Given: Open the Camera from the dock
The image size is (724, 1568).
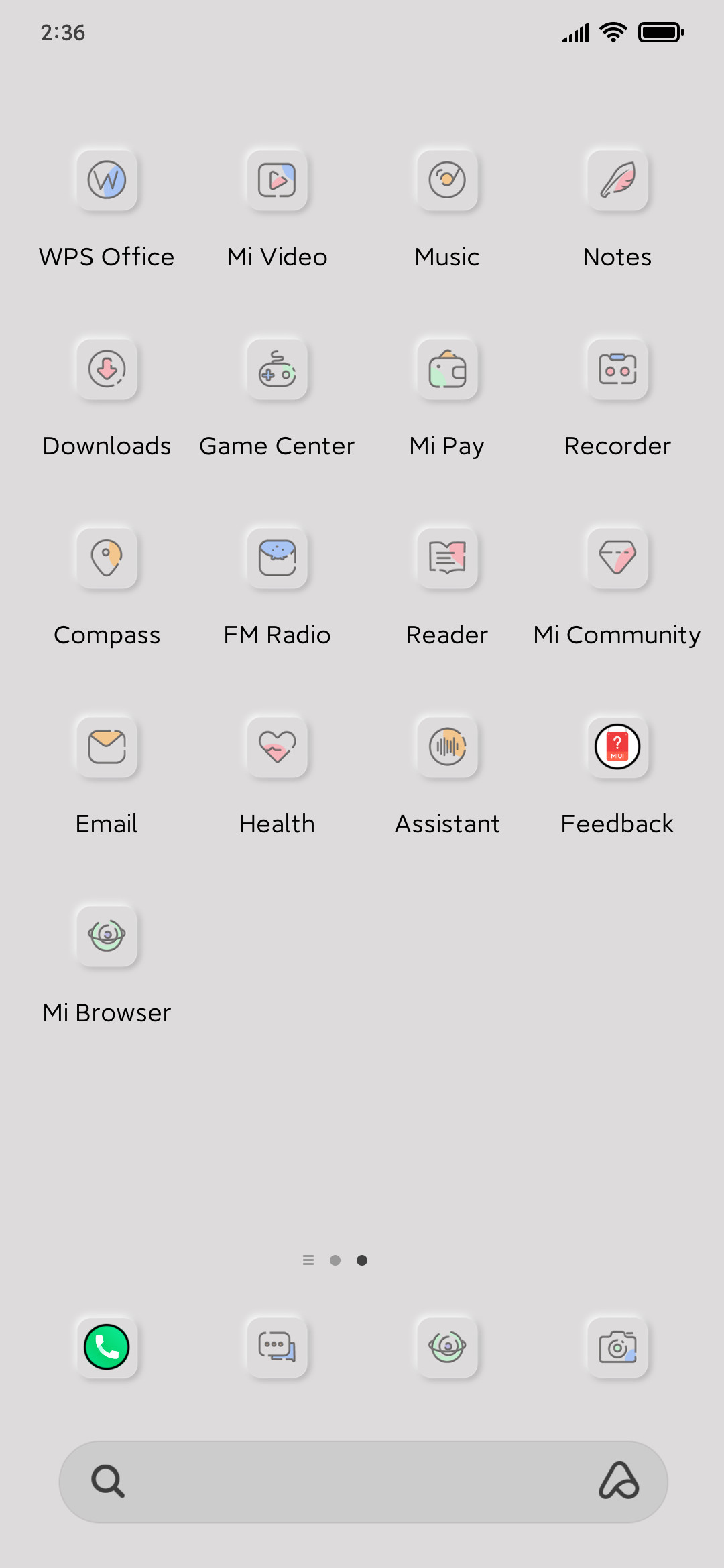Looking at the screenshot, I should (617, 1347).
